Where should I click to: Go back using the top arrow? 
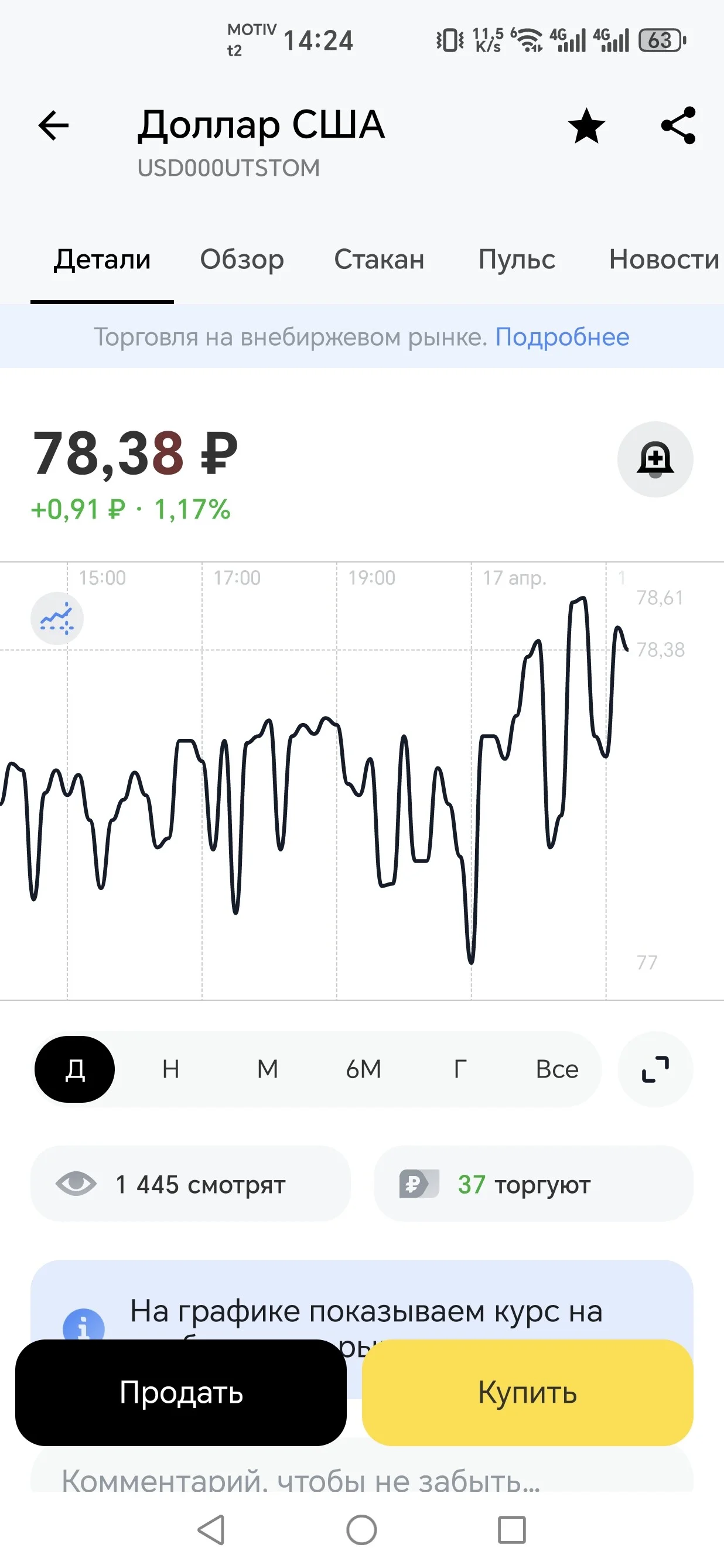pos(53,126)
